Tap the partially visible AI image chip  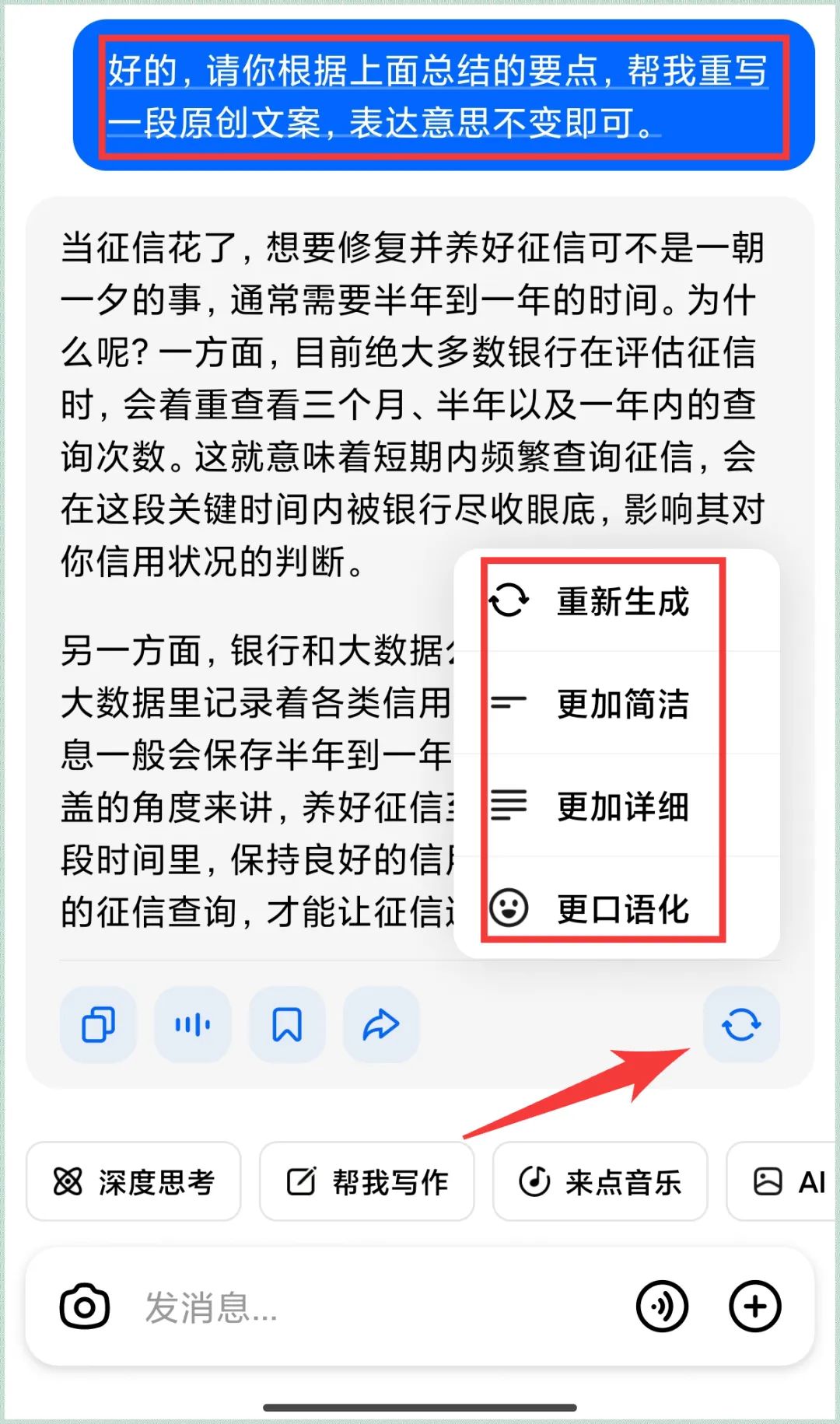(784, 1181)
